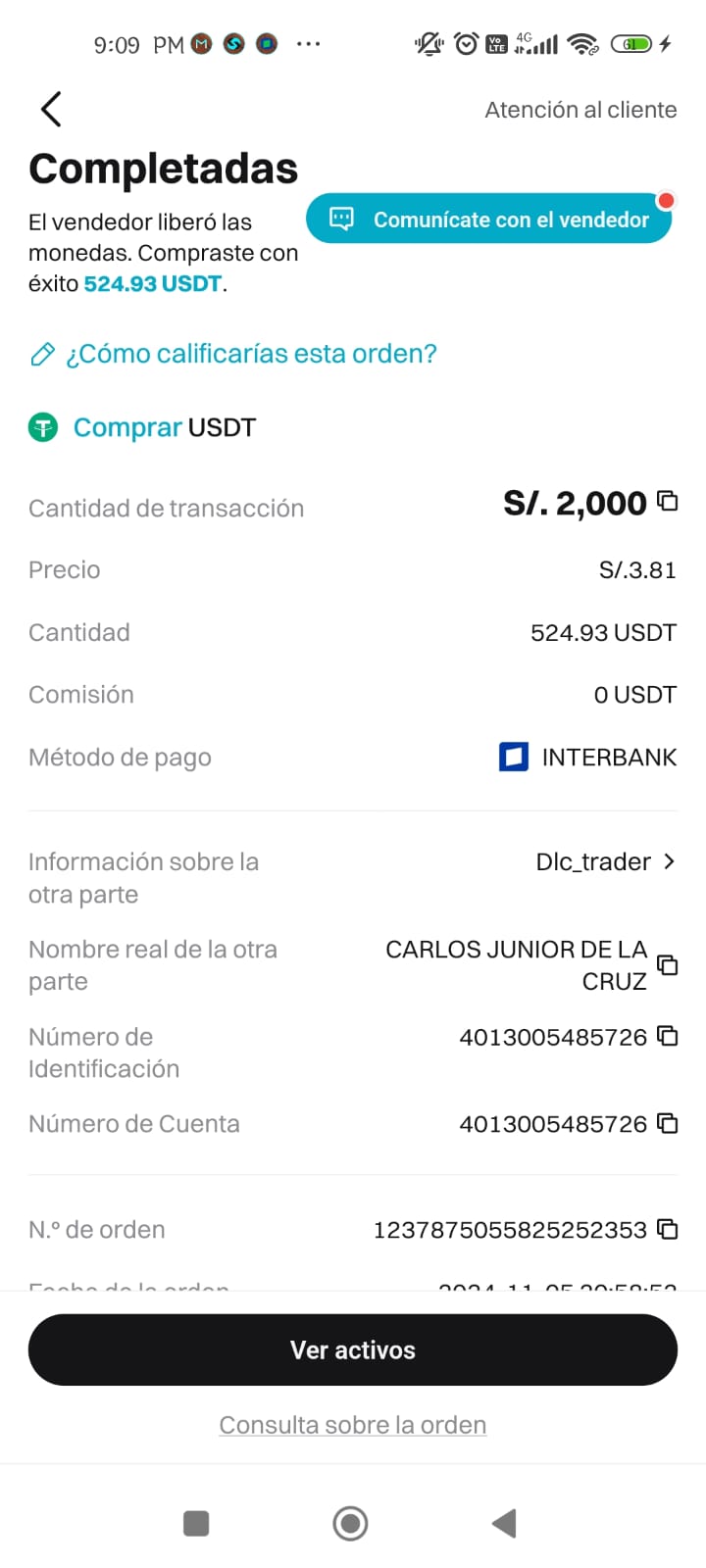Tap the Ver activos button
Image resolution: width=706 pixels, height=1568 pixels.
(x=353, y=1349)
